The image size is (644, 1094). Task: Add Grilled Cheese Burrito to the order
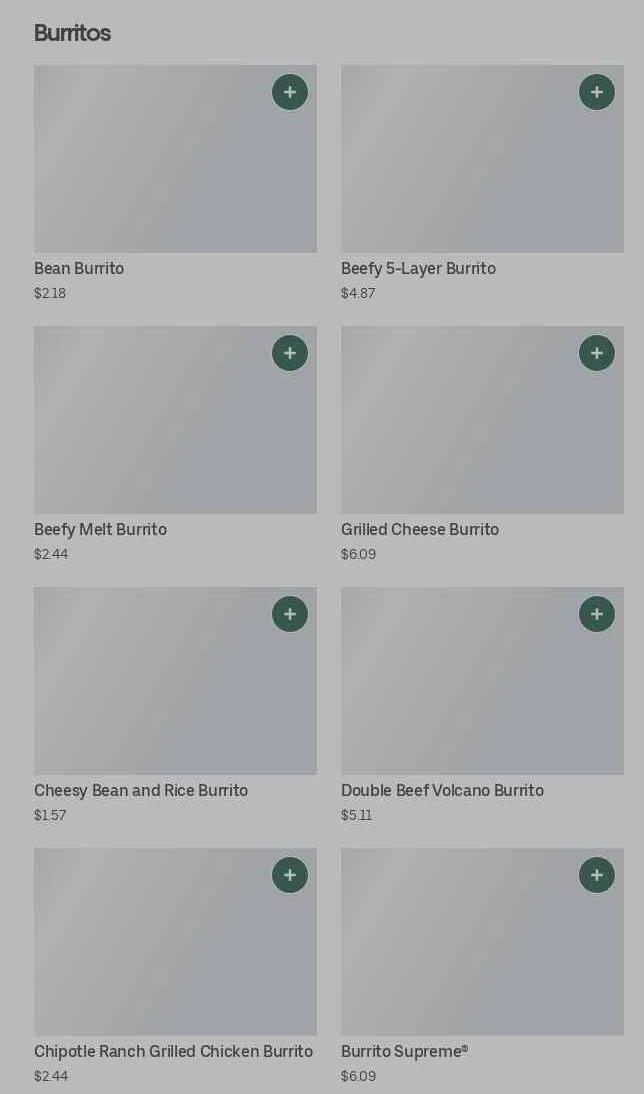click(x=597, y=353)
